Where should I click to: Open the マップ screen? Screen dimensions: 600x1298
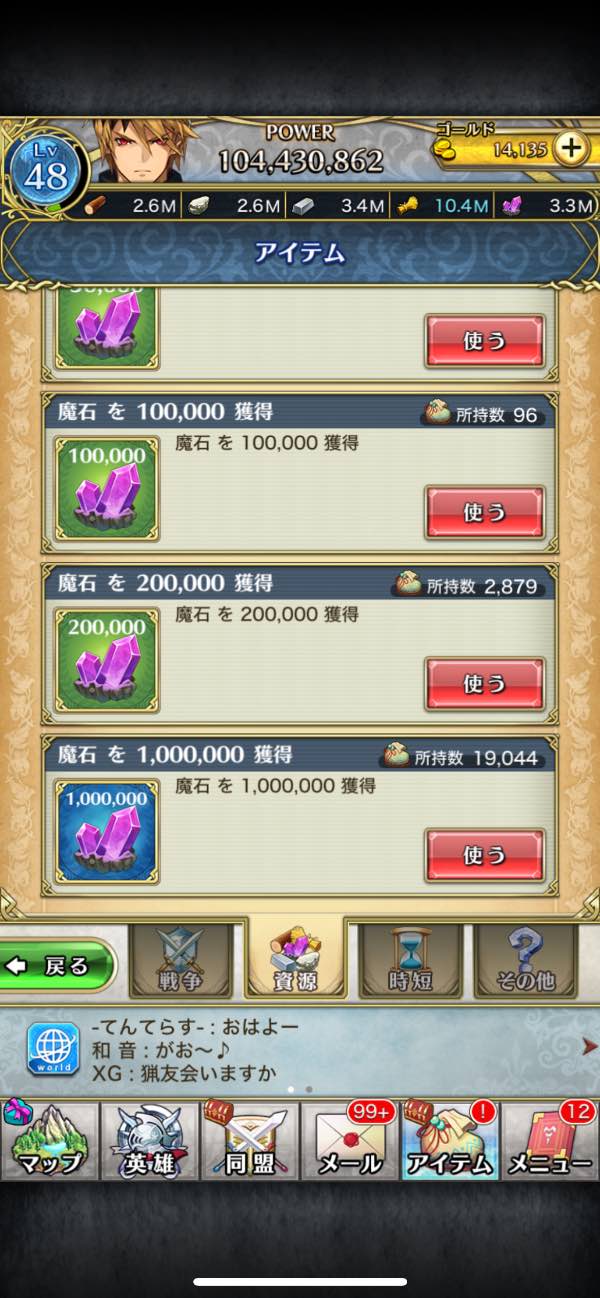[49, 1143]
